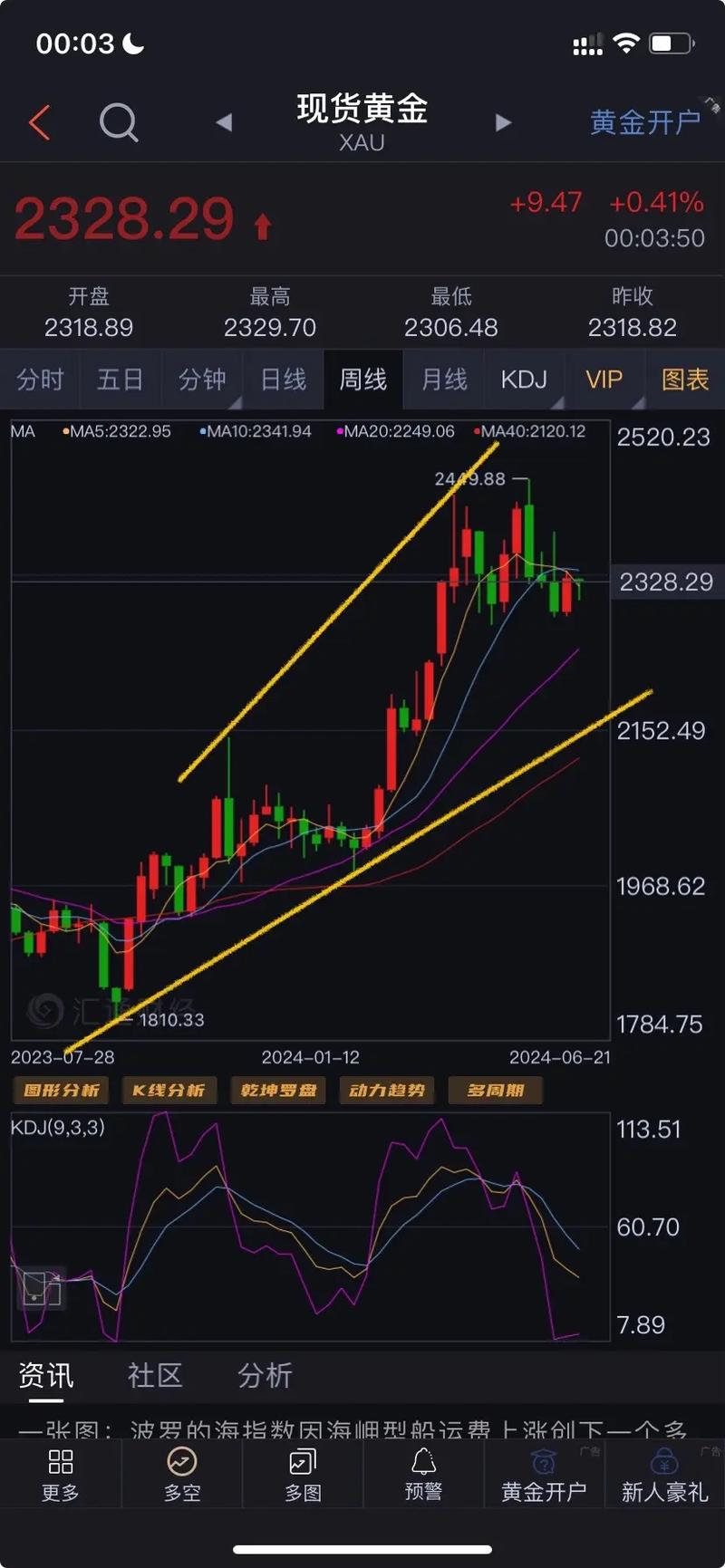The image size is (725, 1568).
Task: Open the 新人豪礼 gift icon
Action: [x=663, y=1462]
